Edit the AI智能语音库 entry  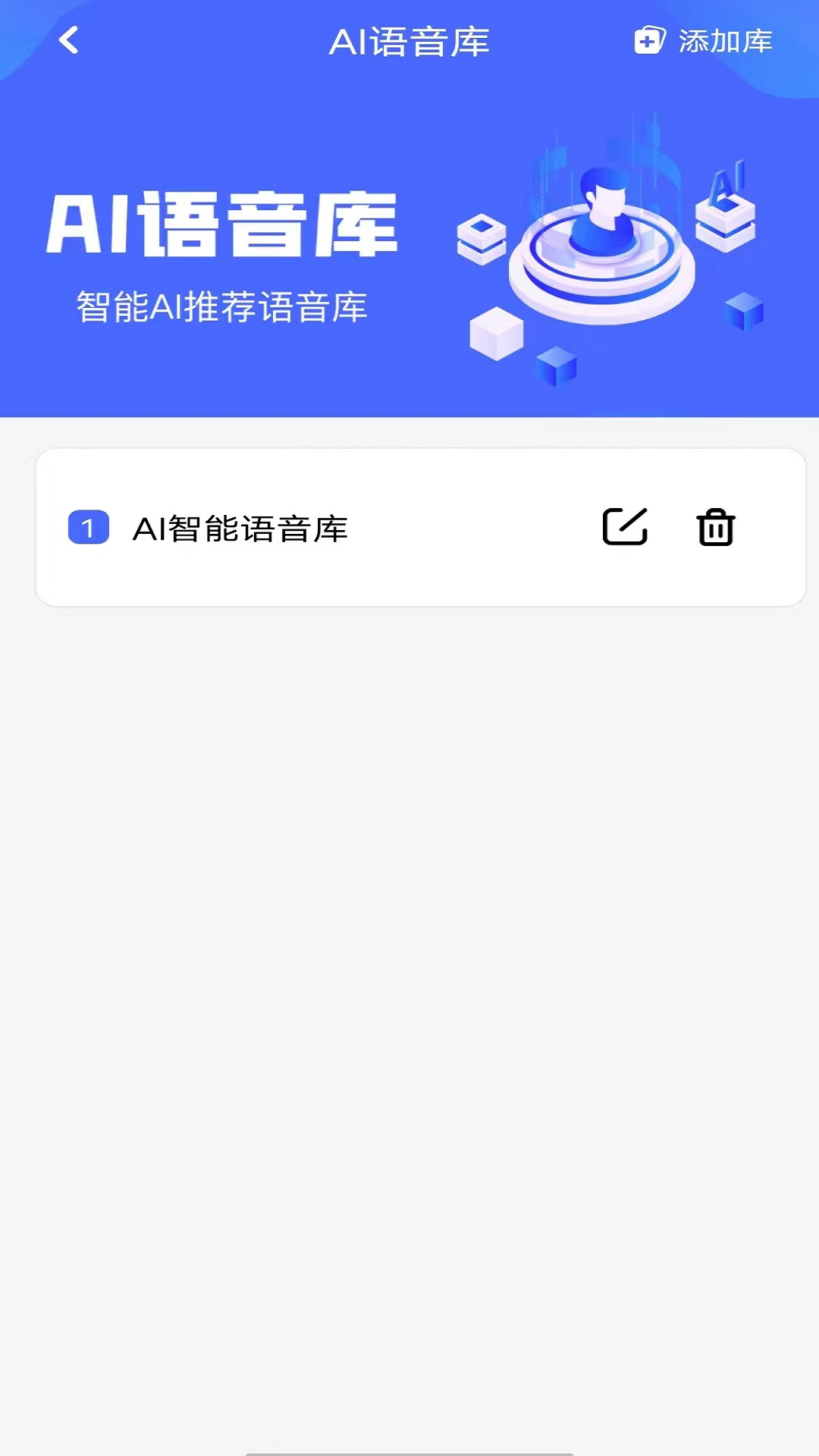[625, 527]
